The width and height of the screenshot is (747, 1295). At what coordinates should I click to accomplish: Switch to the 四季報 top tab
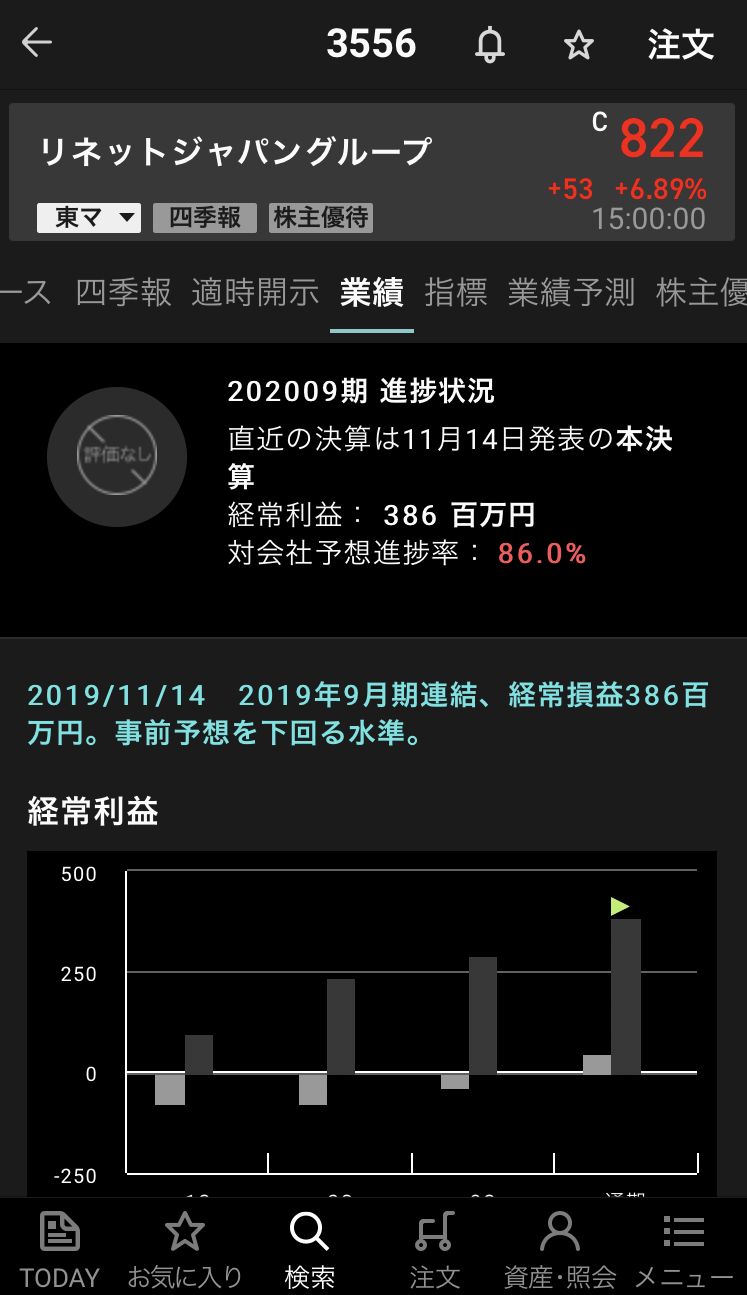click(124, 292)
